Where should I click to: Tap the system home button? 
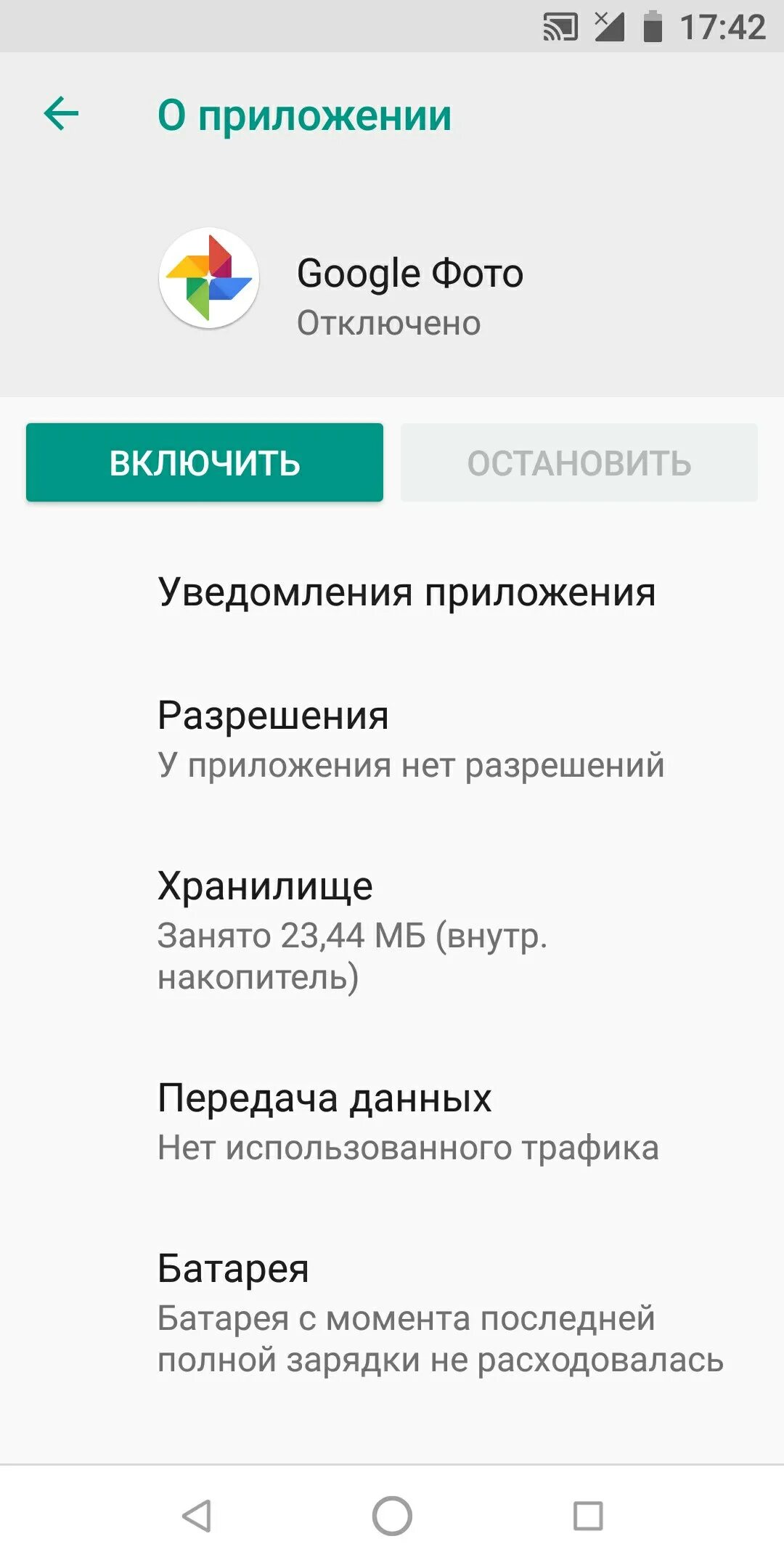pos(392,1516)
